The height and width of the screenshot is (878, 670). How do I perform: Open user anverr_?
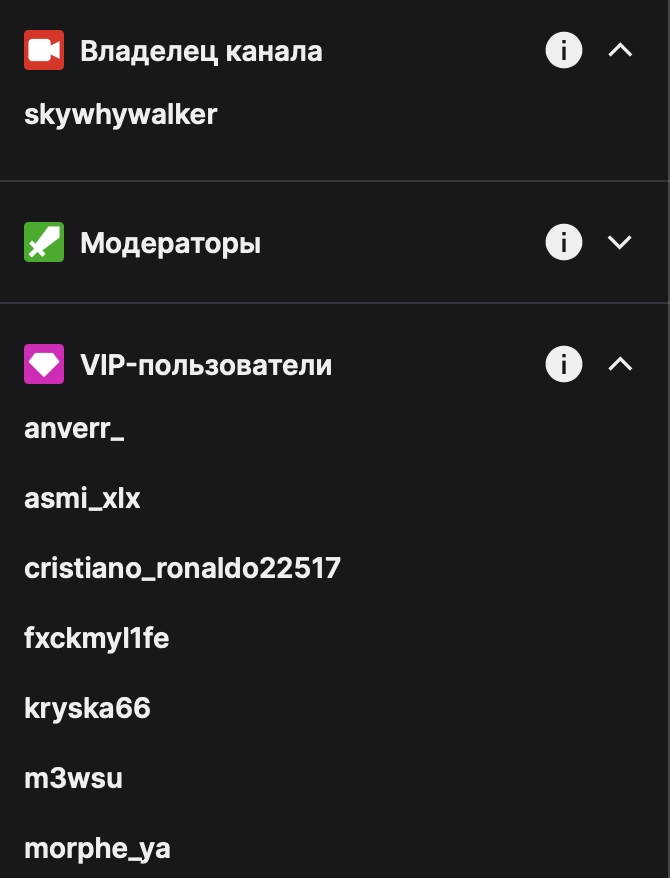tap(74, 429)
